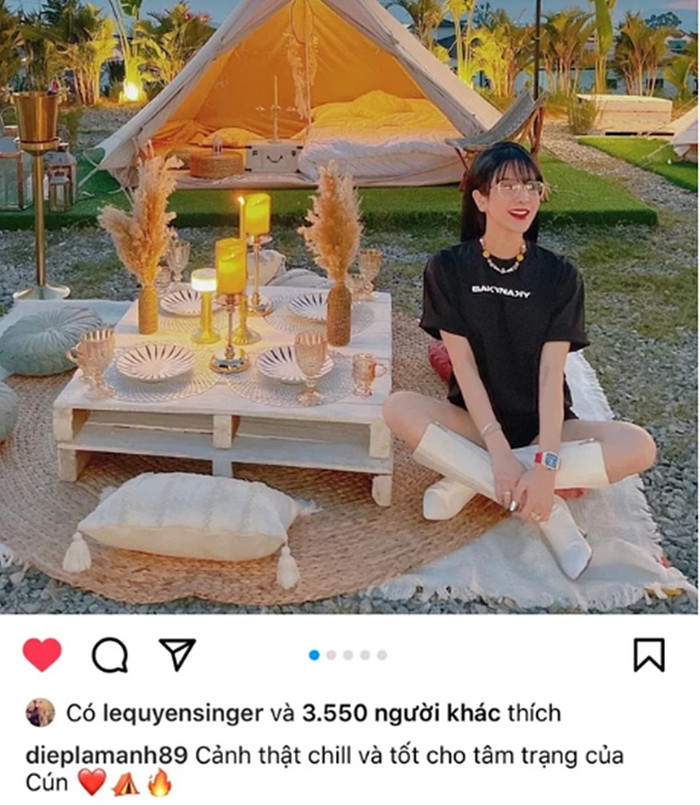The height and width of the screenshot is (805, 700).
Task: Save the post with the bookmark icon
Action: 649,655
